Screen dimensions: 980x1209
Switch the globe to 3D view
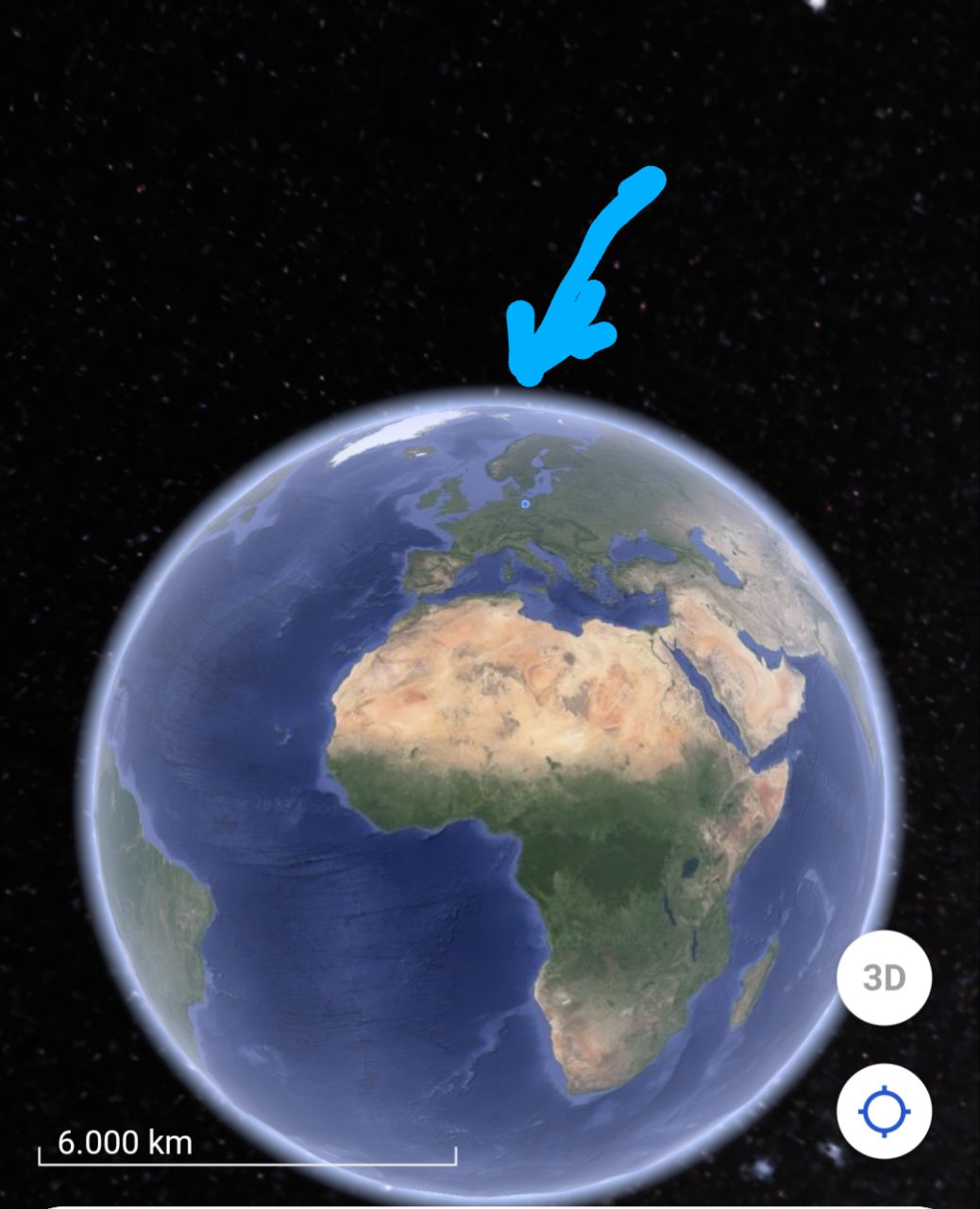884,978
